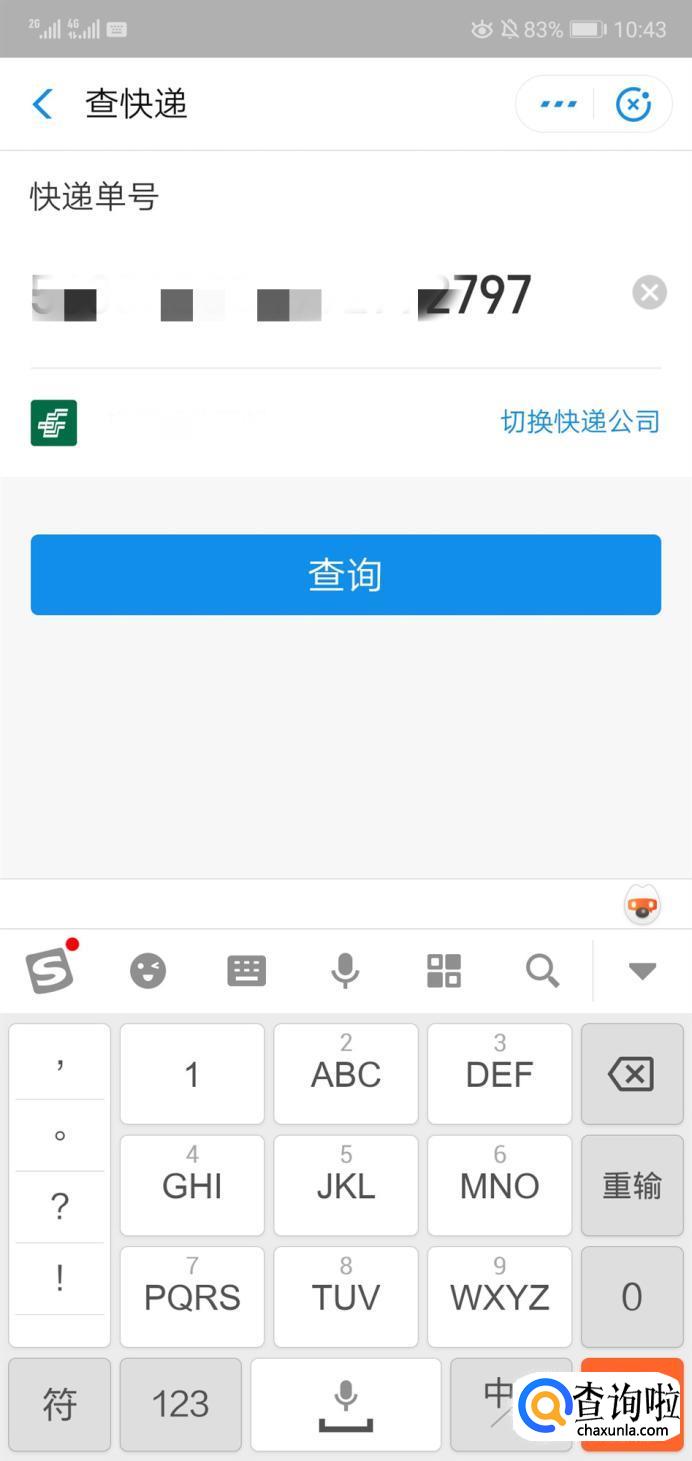Tap the blue 查询 button
692x1461 pixels.
pos(345,575)
